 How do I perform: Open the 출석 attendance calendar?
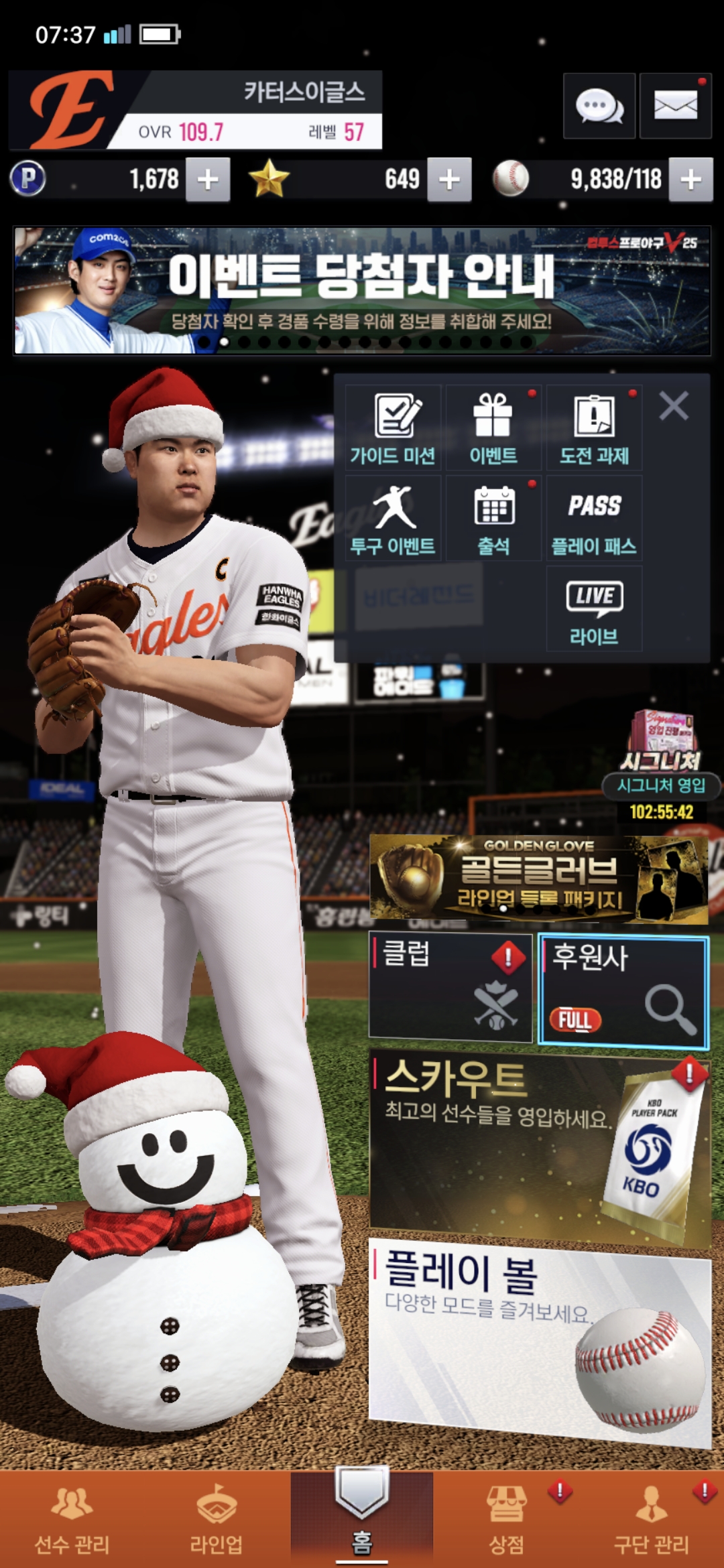(x=493, y=519)
